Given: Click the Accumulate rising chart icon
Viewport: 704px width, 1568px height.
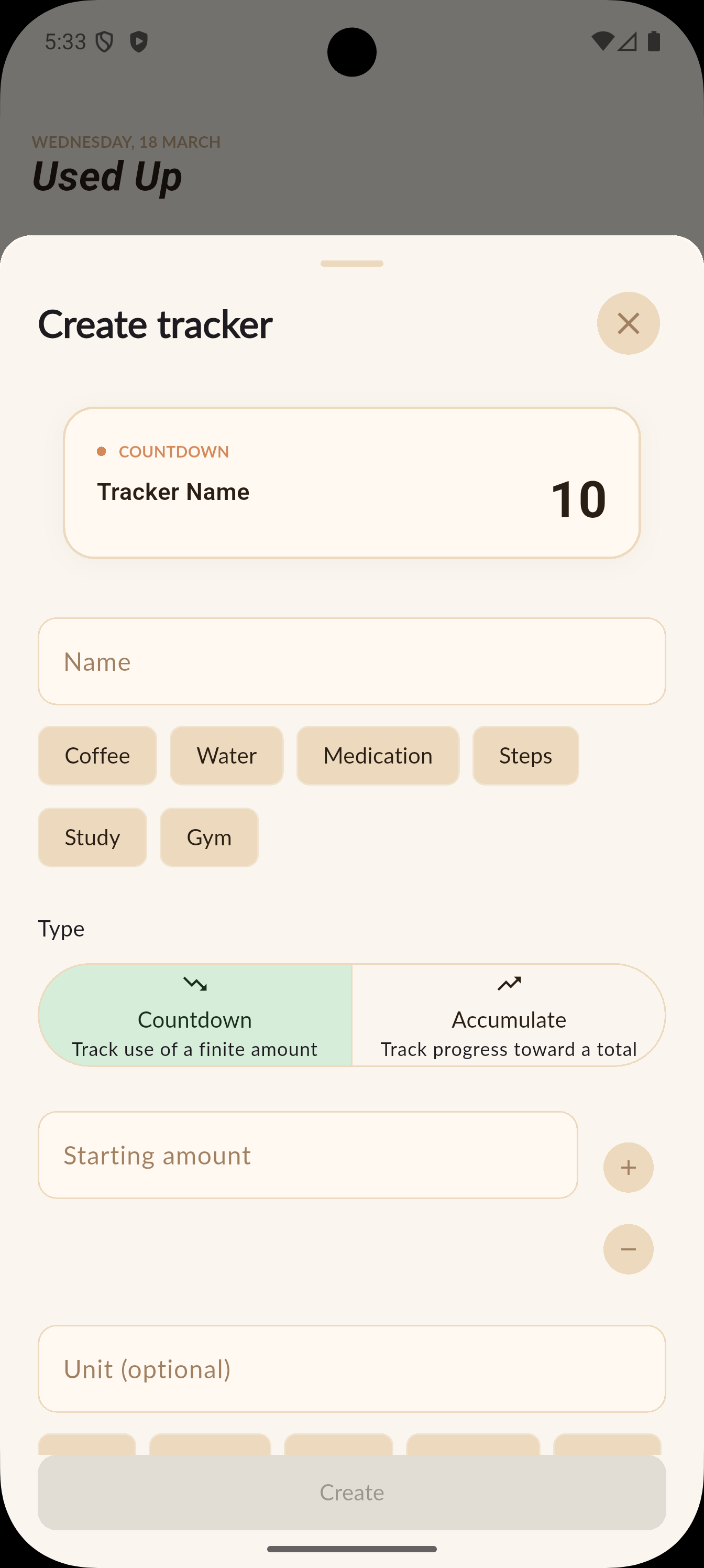Looking at the screenshot, I should (x=510, y=981).
